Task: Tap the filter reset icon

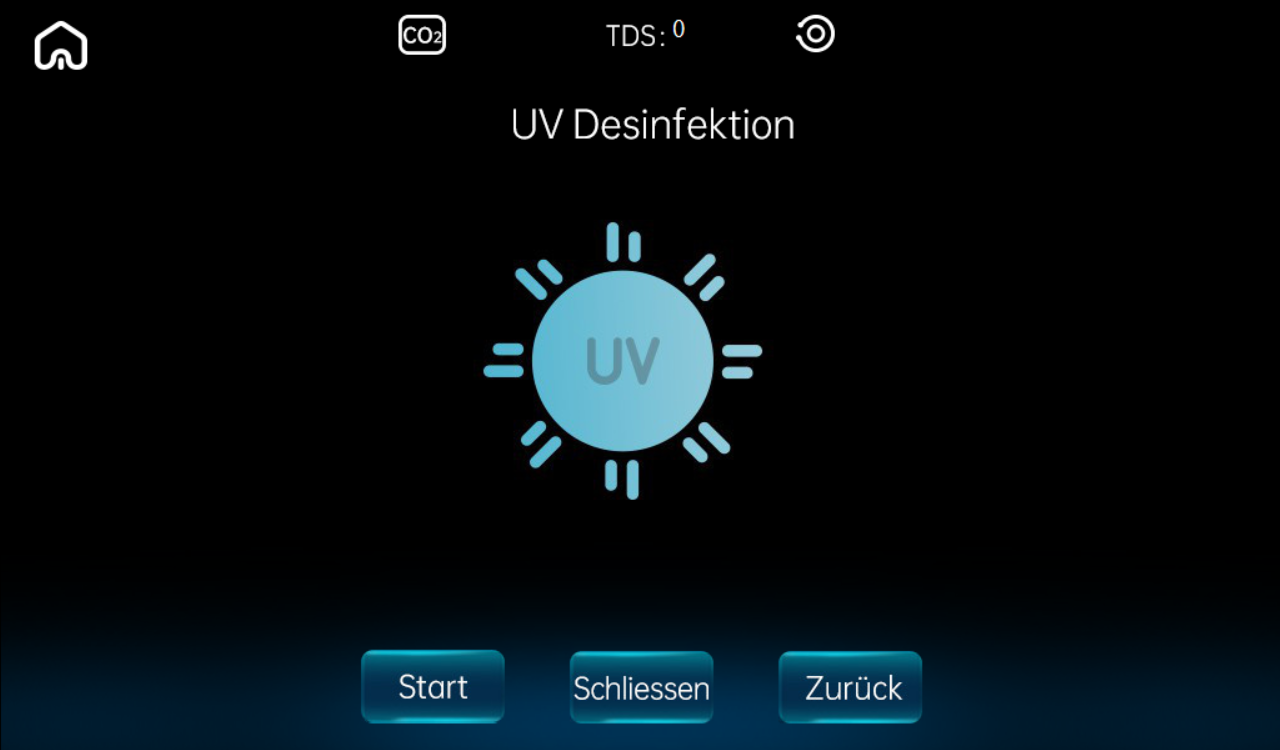Action: click(x=815, y=35)
